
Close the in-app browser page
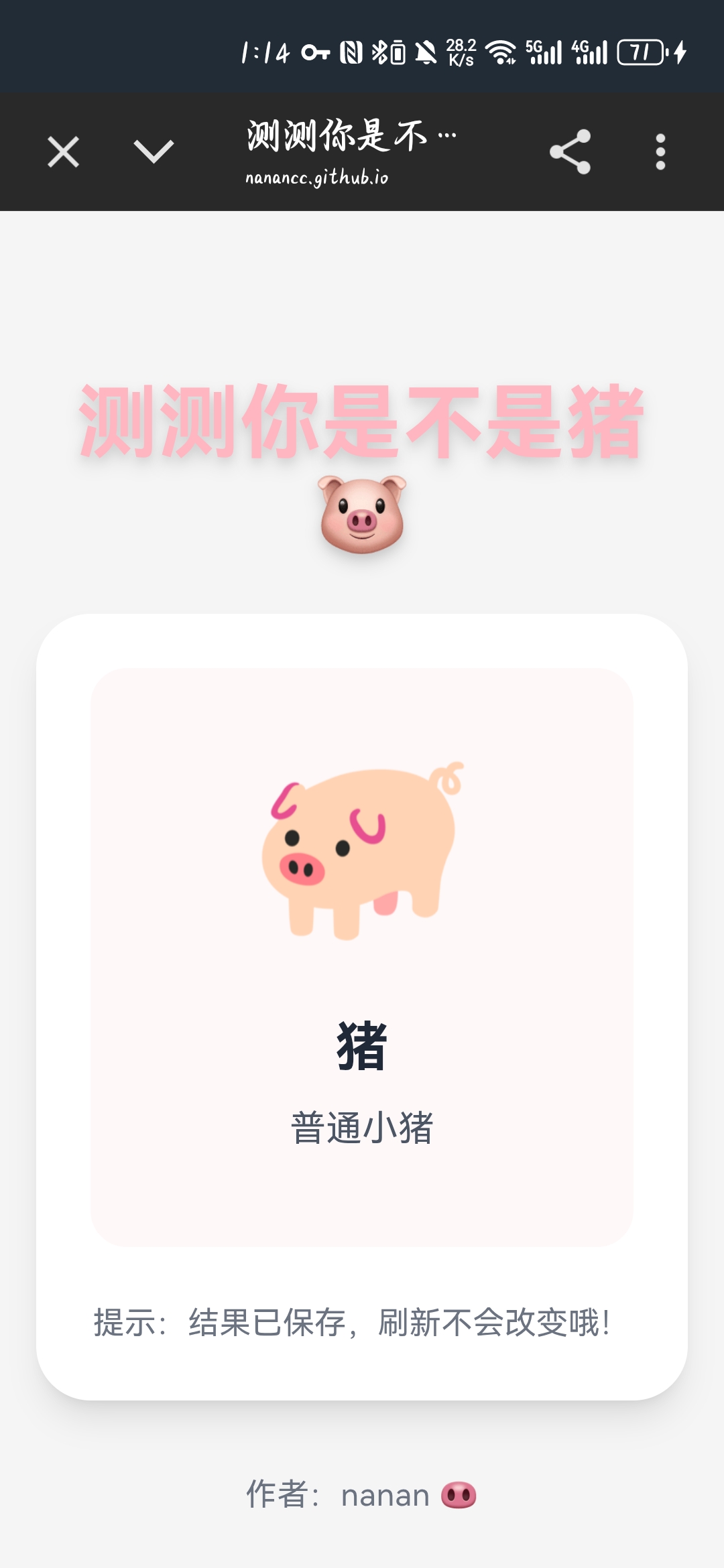(64, 151)
